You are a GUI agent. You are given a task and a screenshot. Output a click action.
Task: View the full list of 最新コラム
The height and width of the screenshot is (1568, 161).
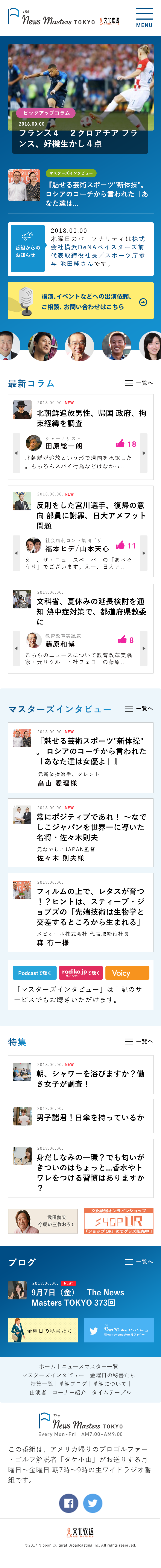click(138, 383)
